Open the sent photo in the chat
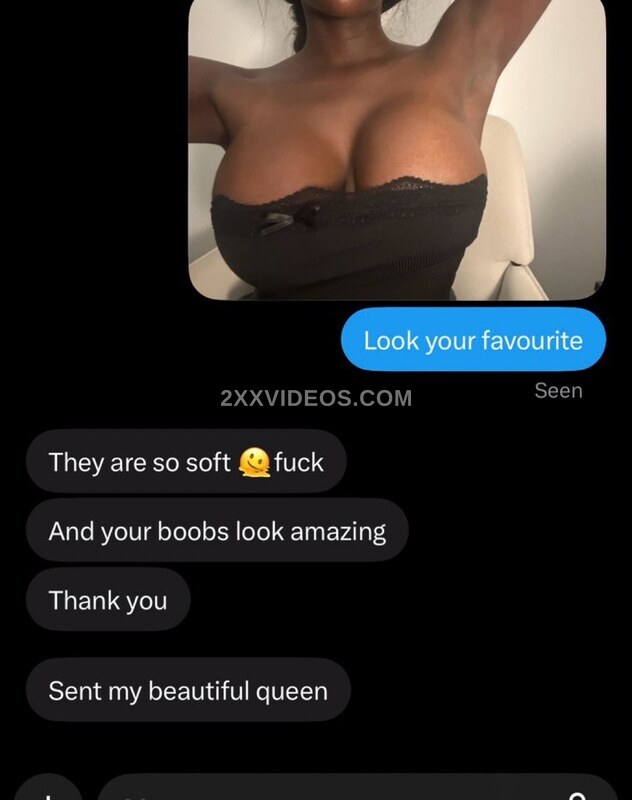This screenshot has width=632, height=800. coord(397,149)
